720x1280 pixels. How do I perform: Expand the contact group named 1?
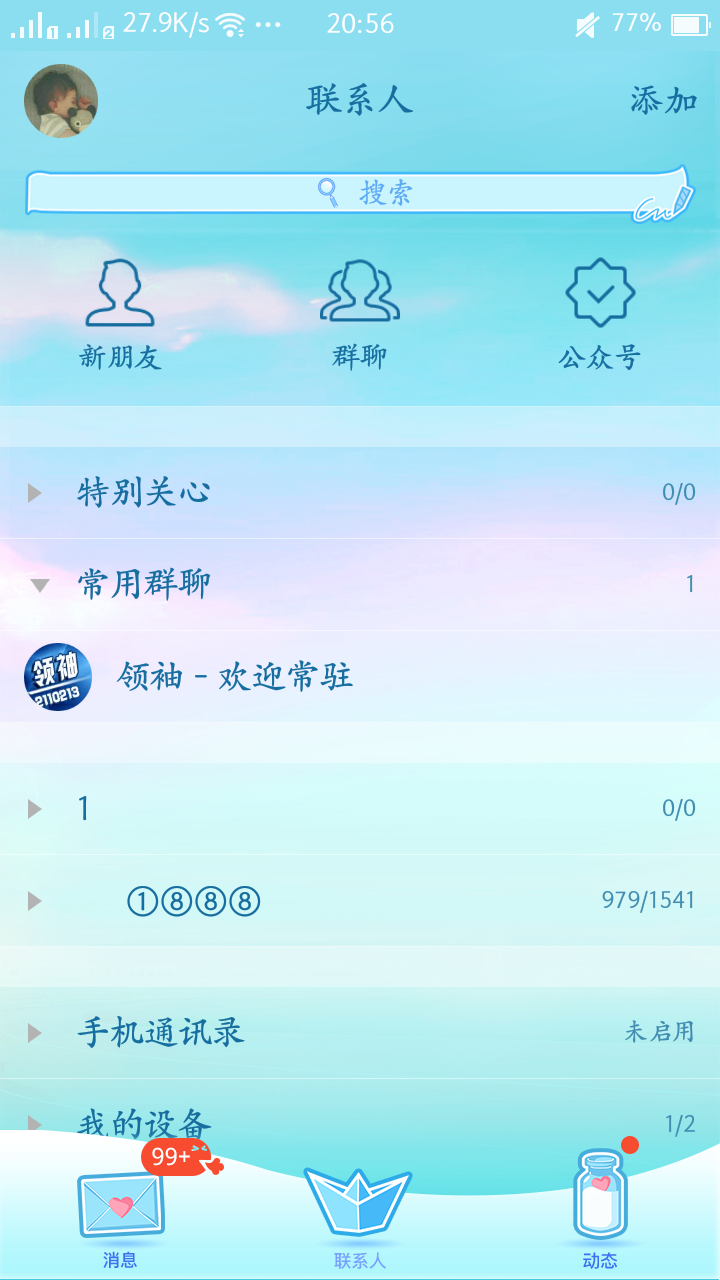click(360, 808)
